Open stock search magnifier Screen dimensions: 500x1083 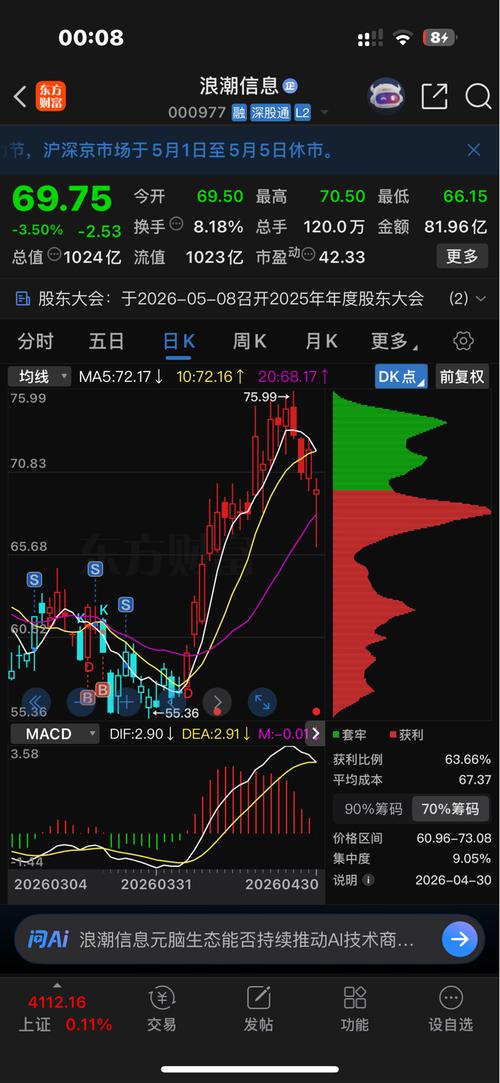pyautogui.click(x=478, y=97)
